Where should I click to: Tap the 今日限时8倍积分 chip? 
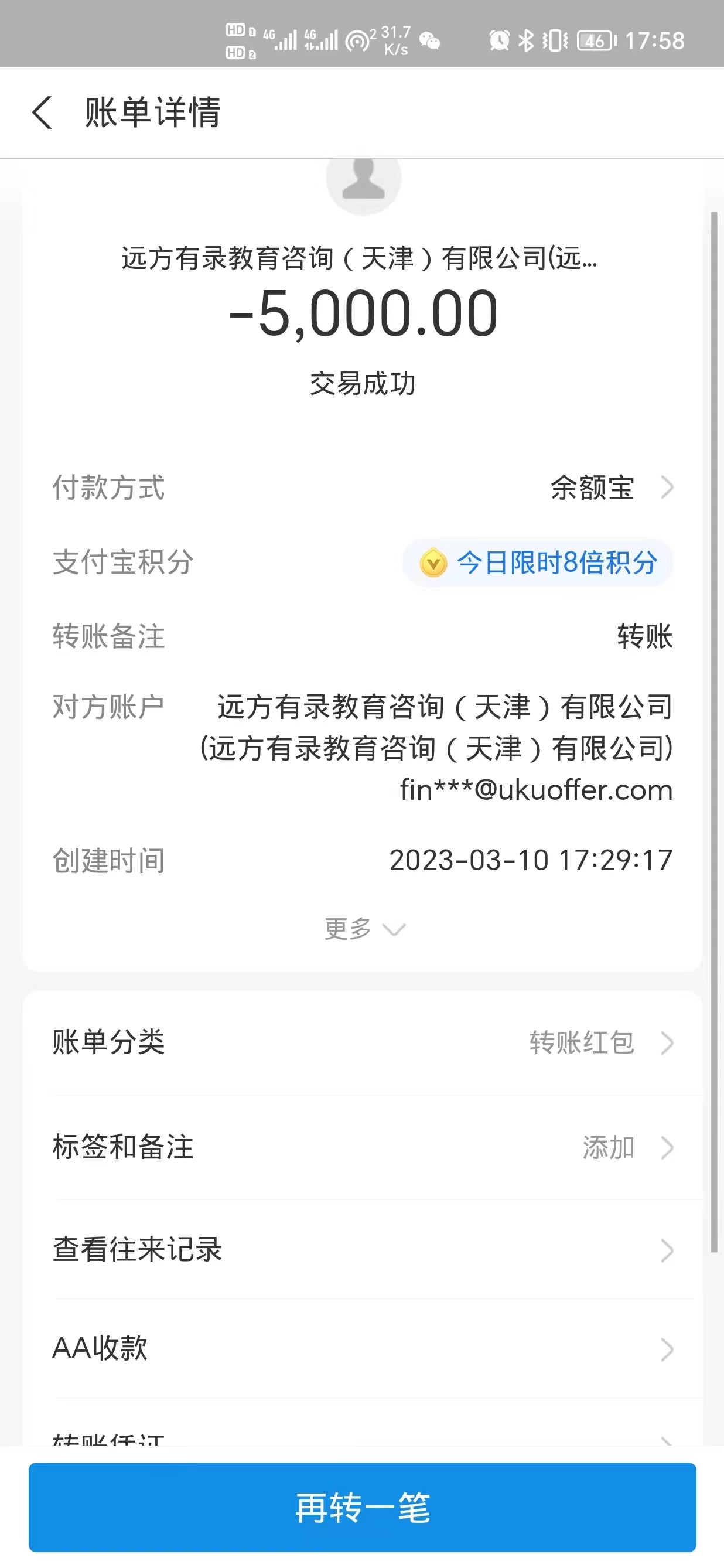tap(538, 562)
